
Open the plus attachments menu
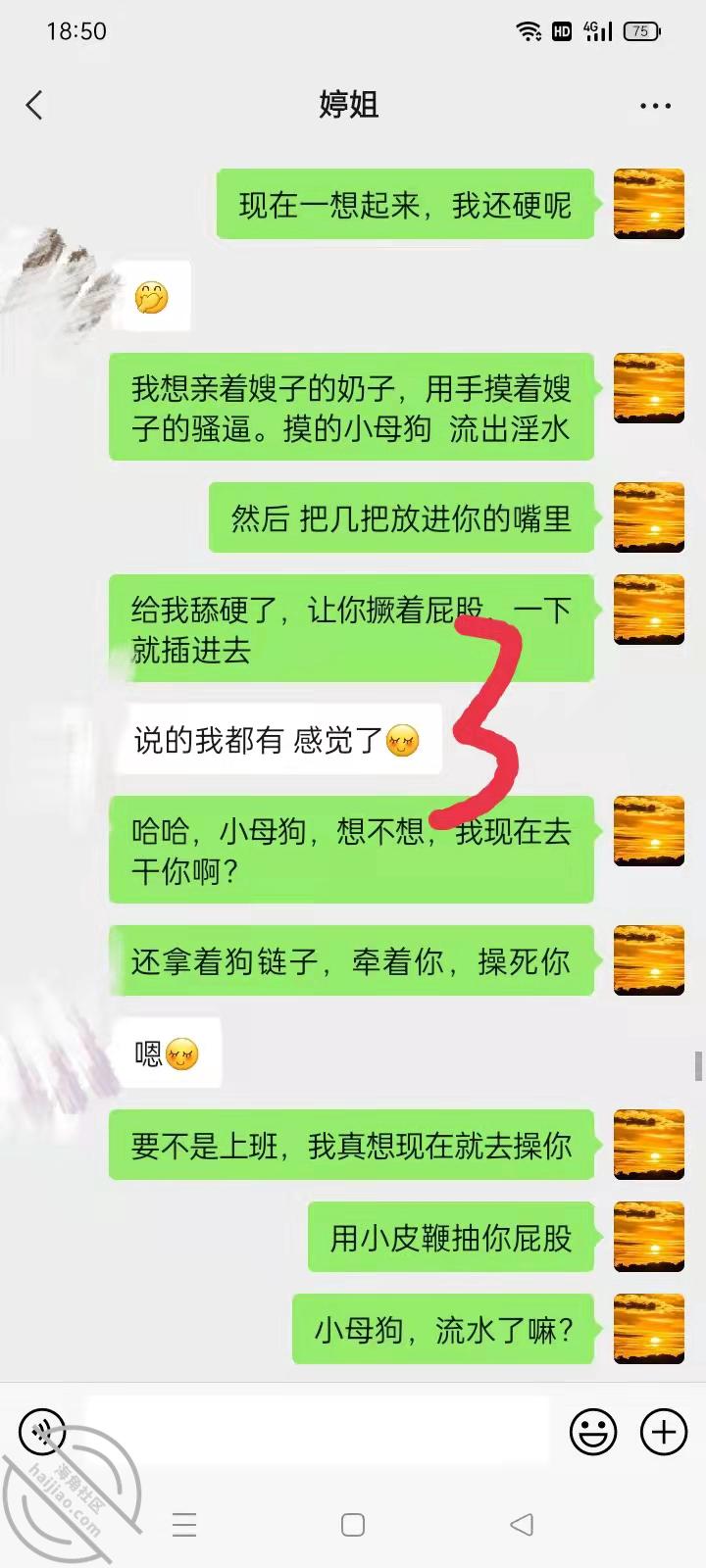[x=664, y=1433]
